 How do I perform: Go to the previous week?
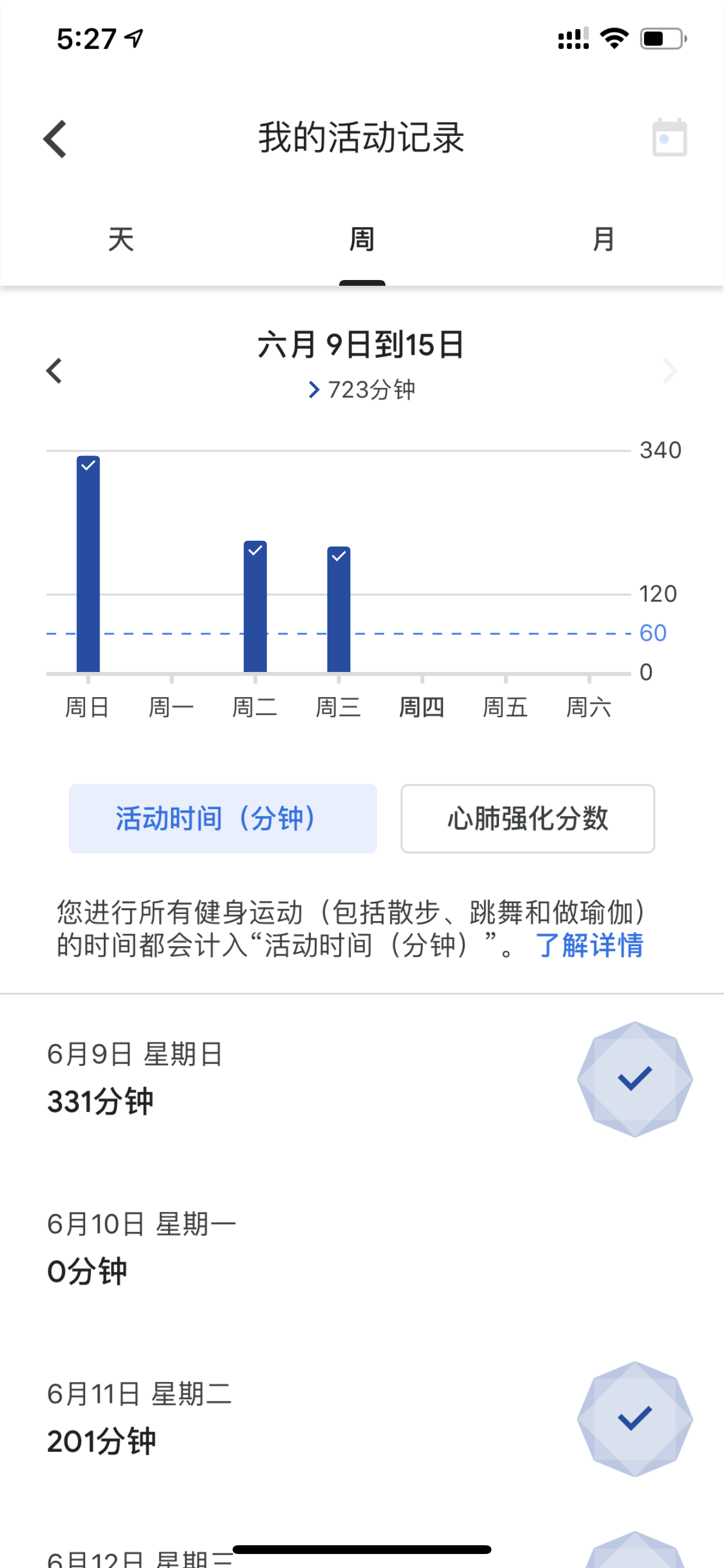(x=54, y=370)
